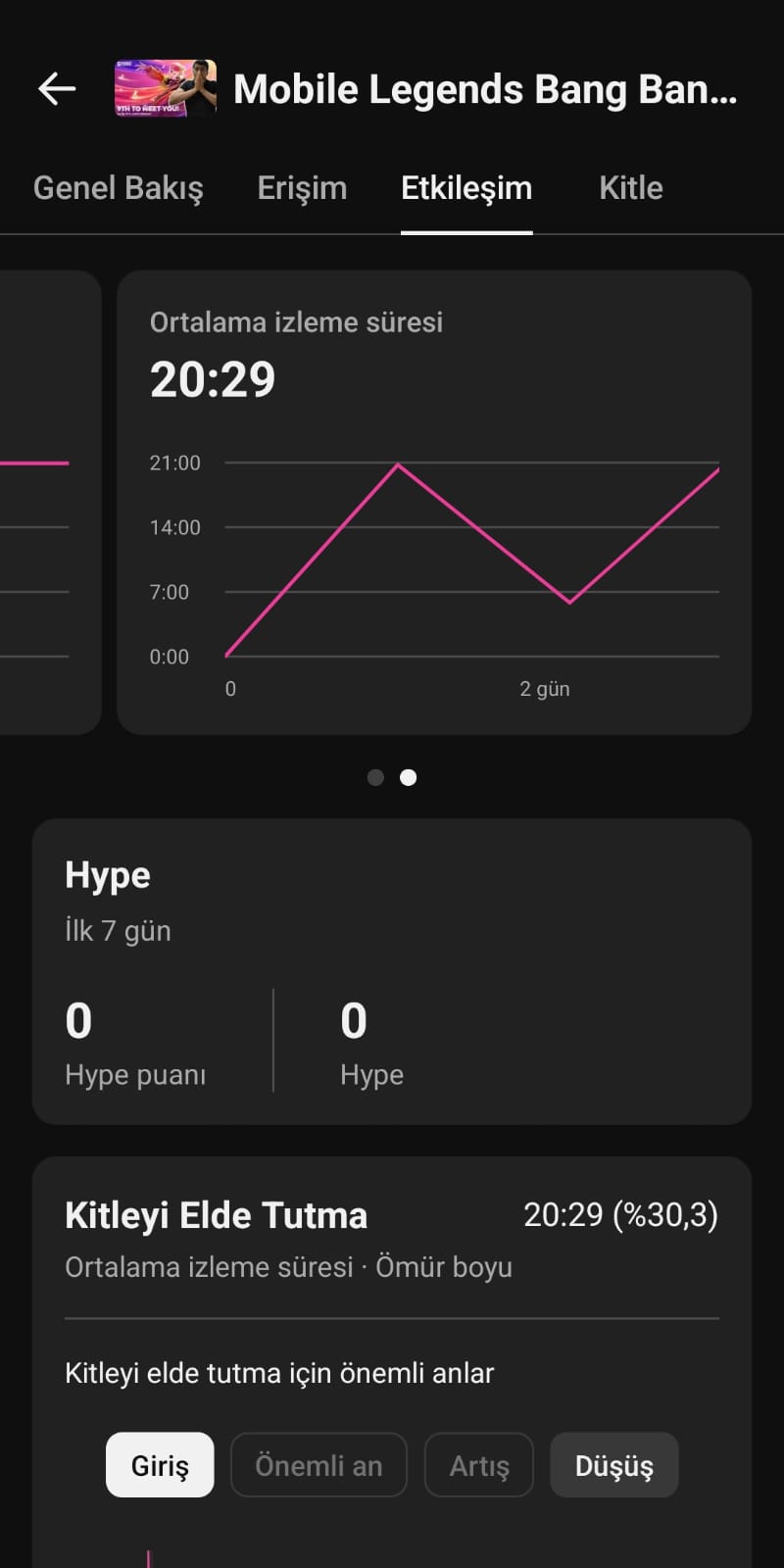Screen dimensions: 784x1568
Task: Select the Etkileşim tab
Action: tap(466, 188)
